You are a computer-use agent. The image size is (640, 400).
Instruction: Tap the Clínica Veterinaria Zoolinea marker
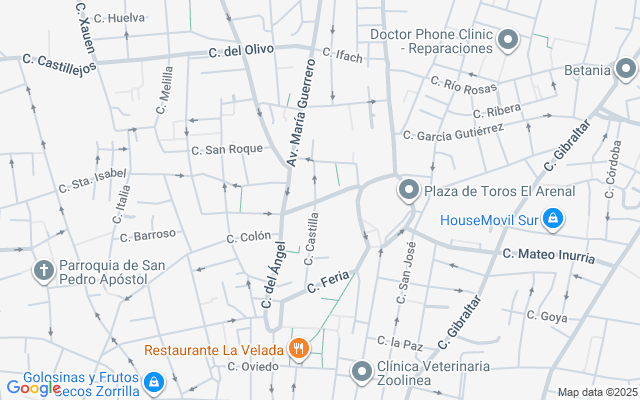pos(362,372)
